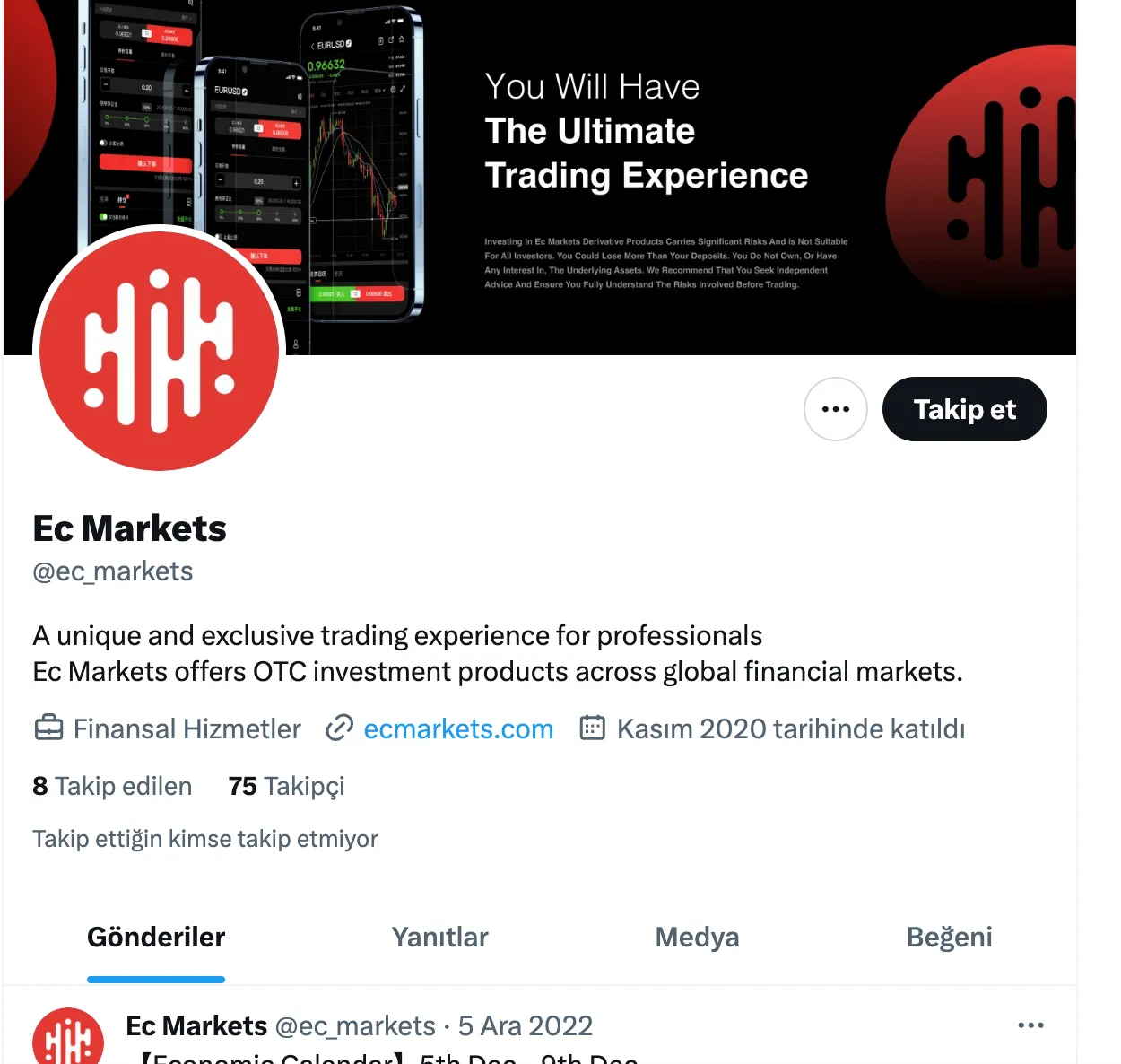Switch to the Medya tab
1121x1064 pixels.
[697, 938]
